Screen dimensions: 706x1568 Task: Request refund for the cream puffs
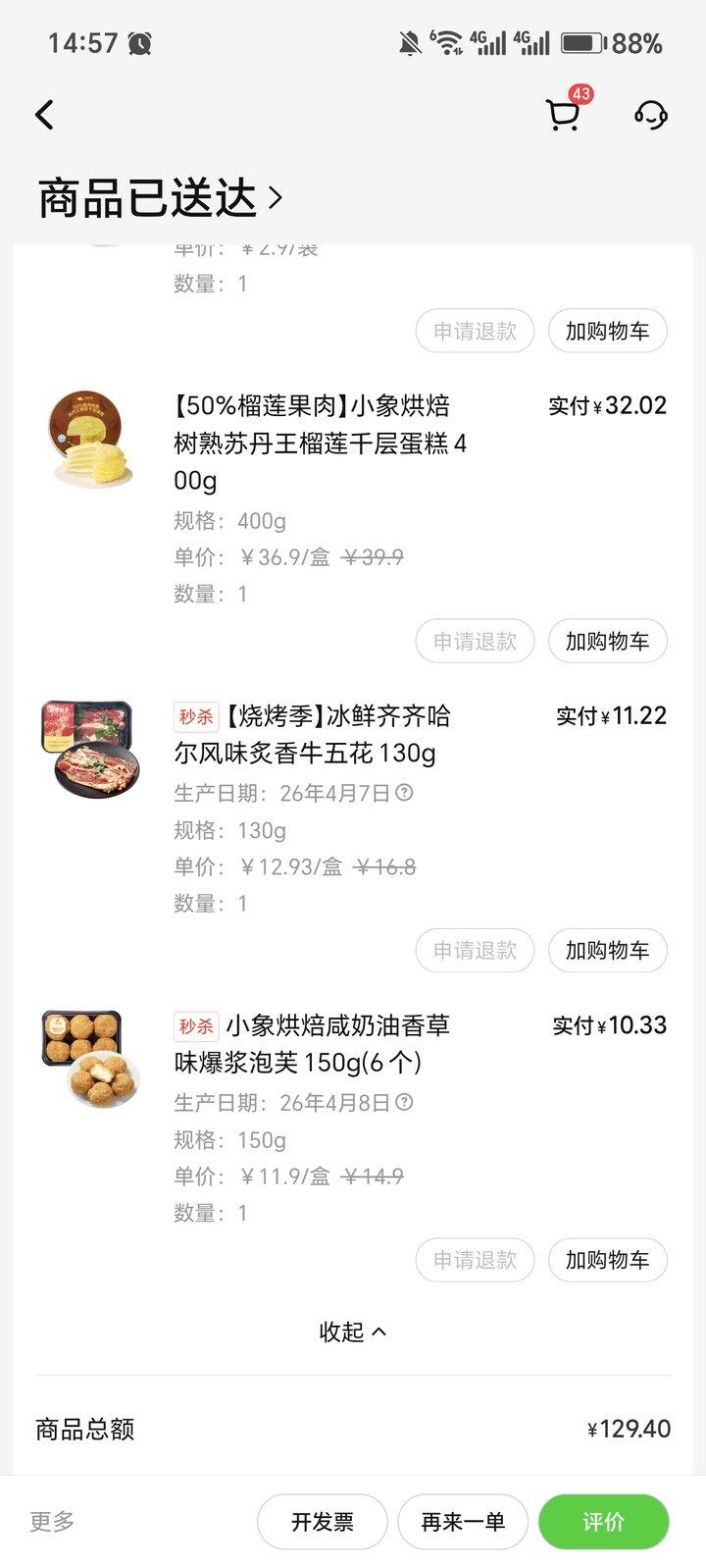(475, 1260)
